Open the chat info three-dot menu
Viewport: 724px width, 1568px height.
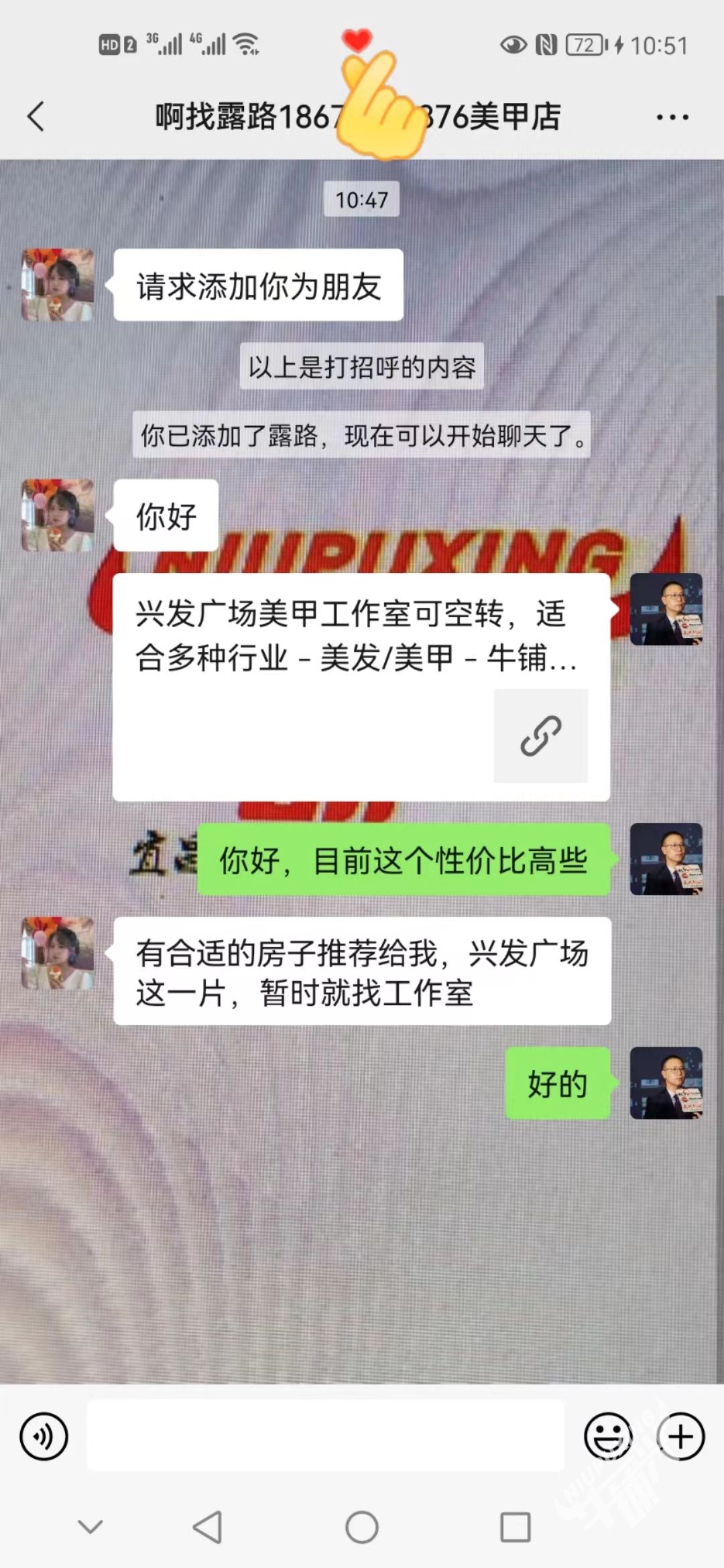[672, 117]
